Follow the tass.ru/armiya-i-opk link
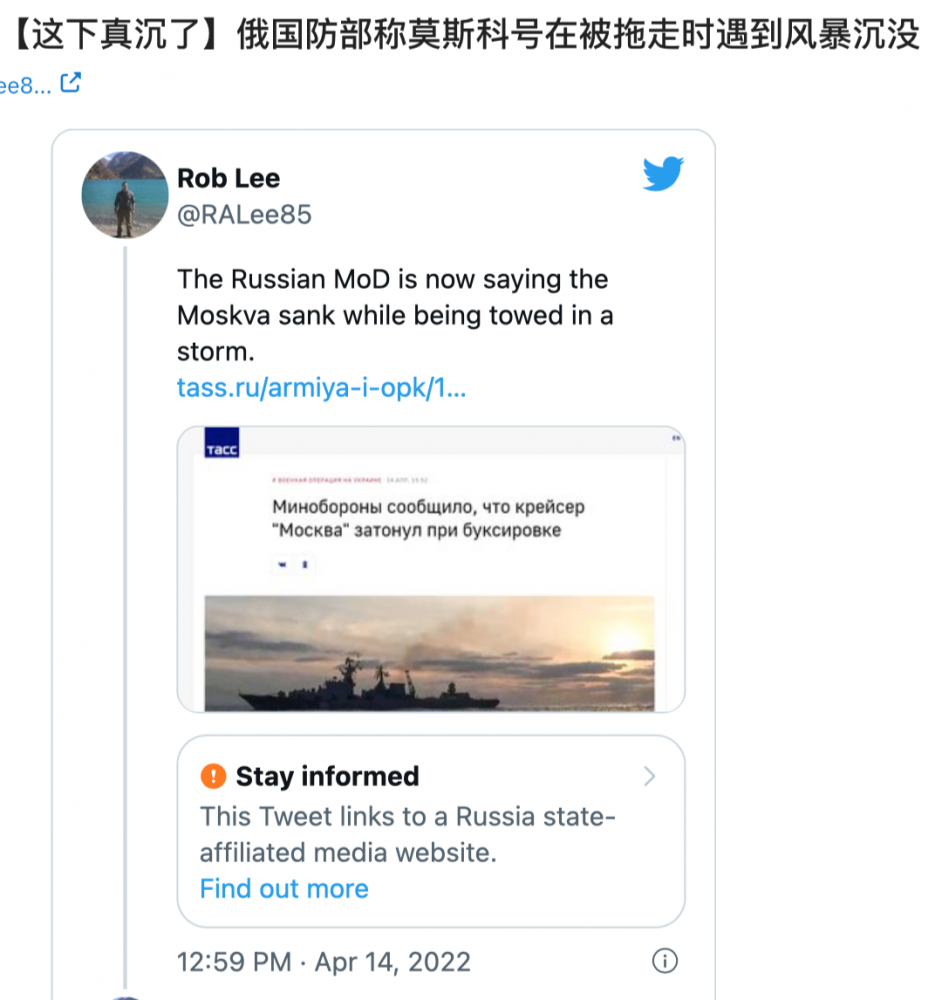This screenshot has height=1000, width=935. [321, 387]
